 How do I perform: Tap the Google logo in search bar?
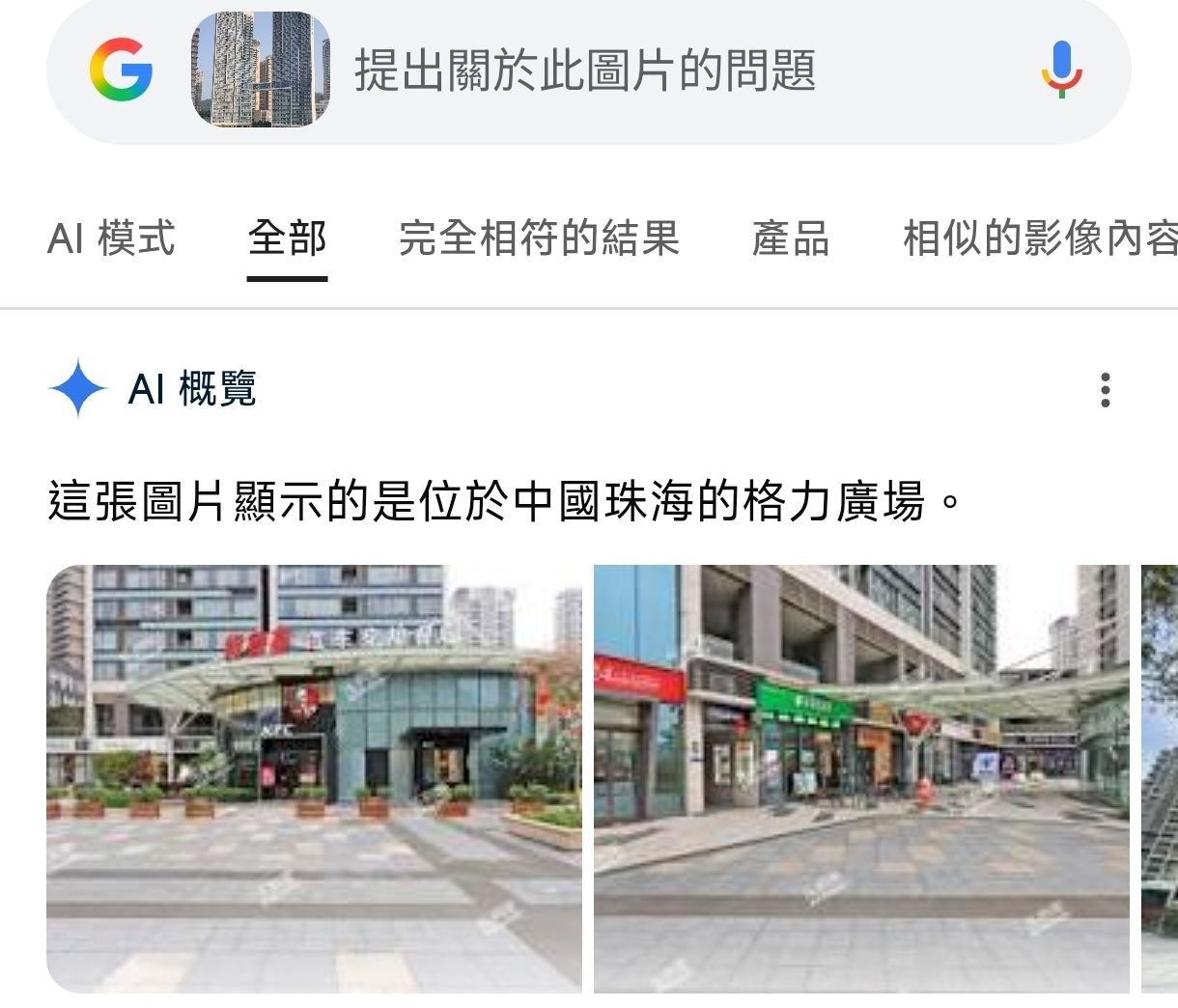tap(121, 70)
